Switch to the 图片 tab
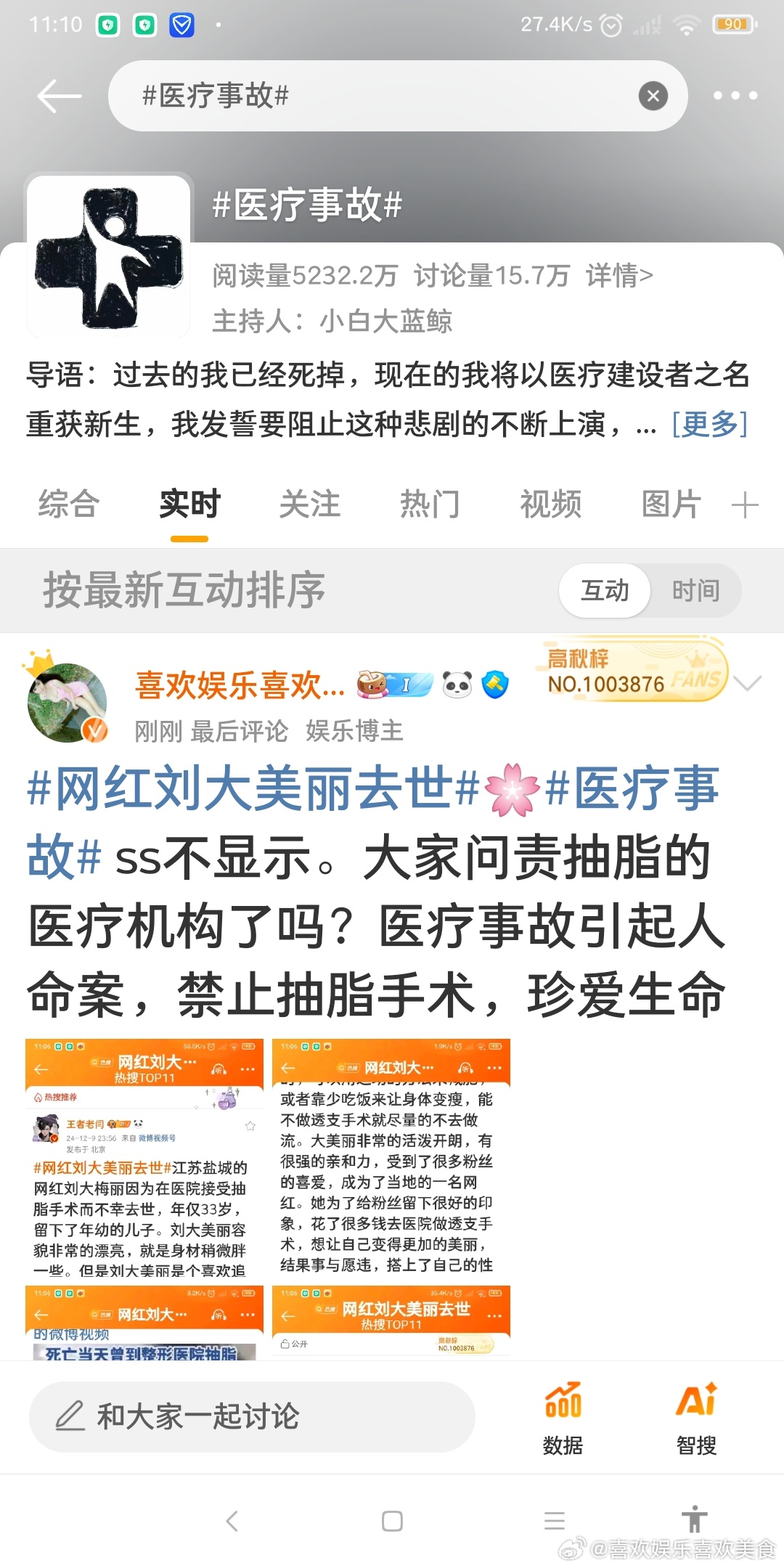The width and height of the screenshot is (784, 1568). [671, 504]
